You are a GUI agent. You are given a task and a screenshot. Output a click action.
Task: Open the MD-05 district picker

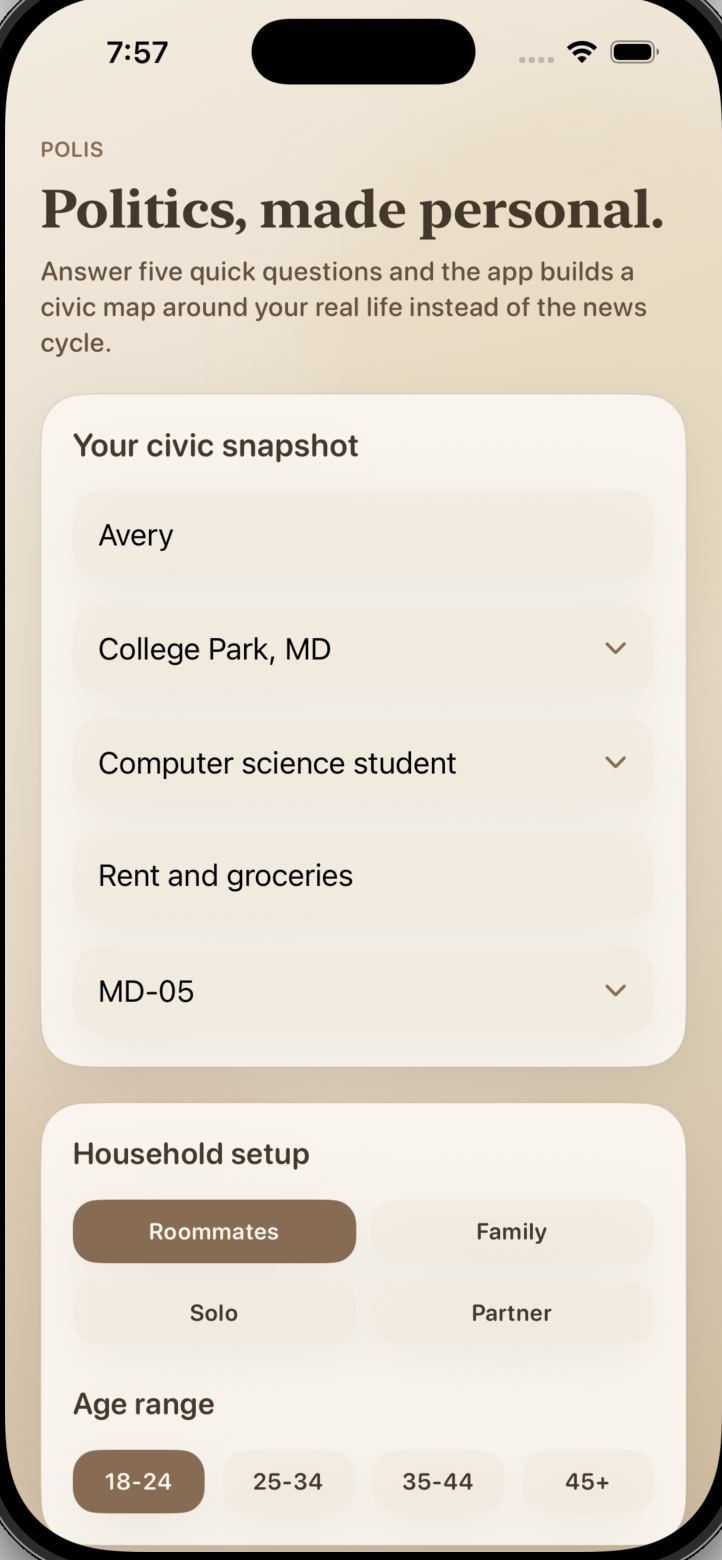362,991
